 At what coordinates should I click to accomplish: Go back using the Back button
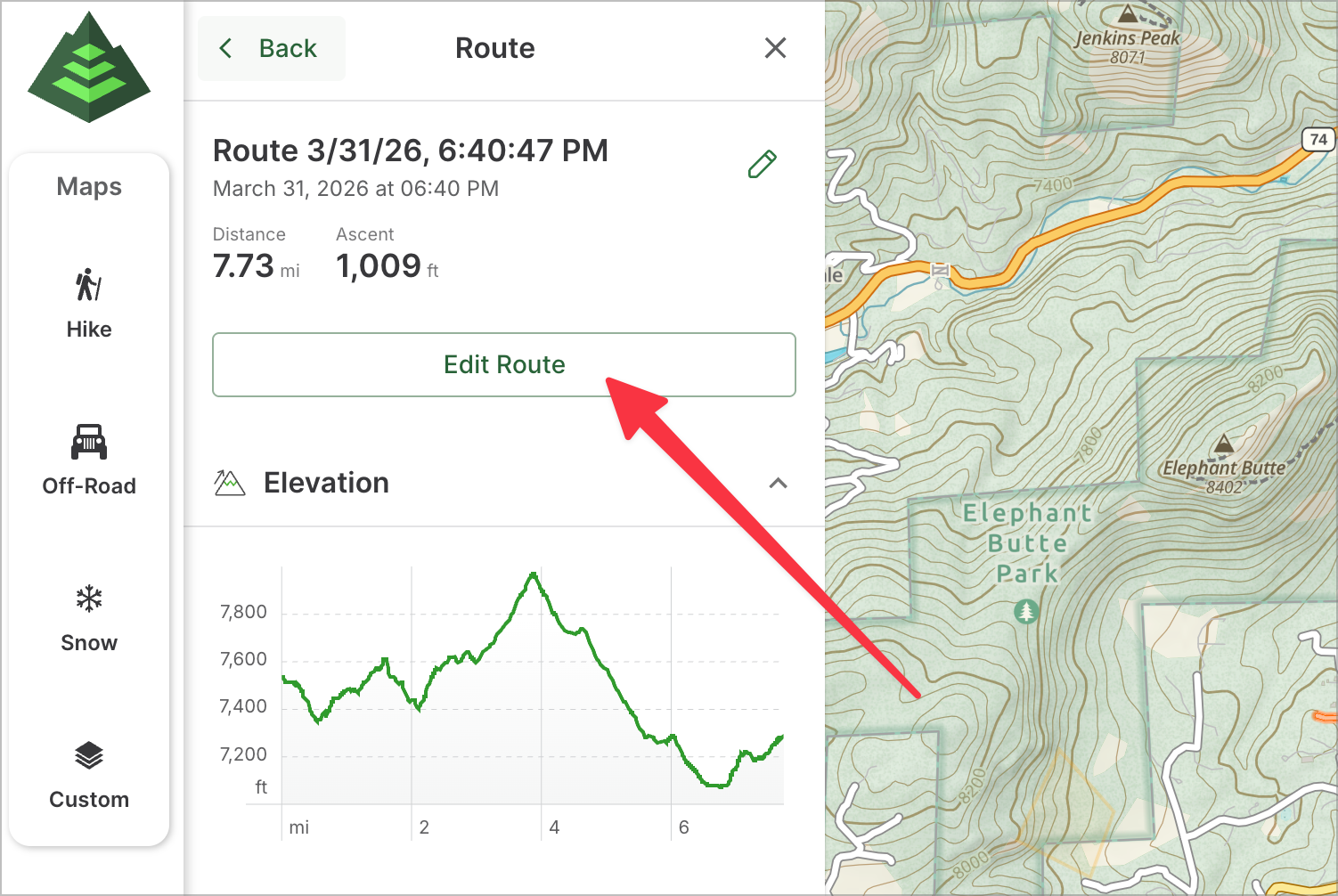271,48
